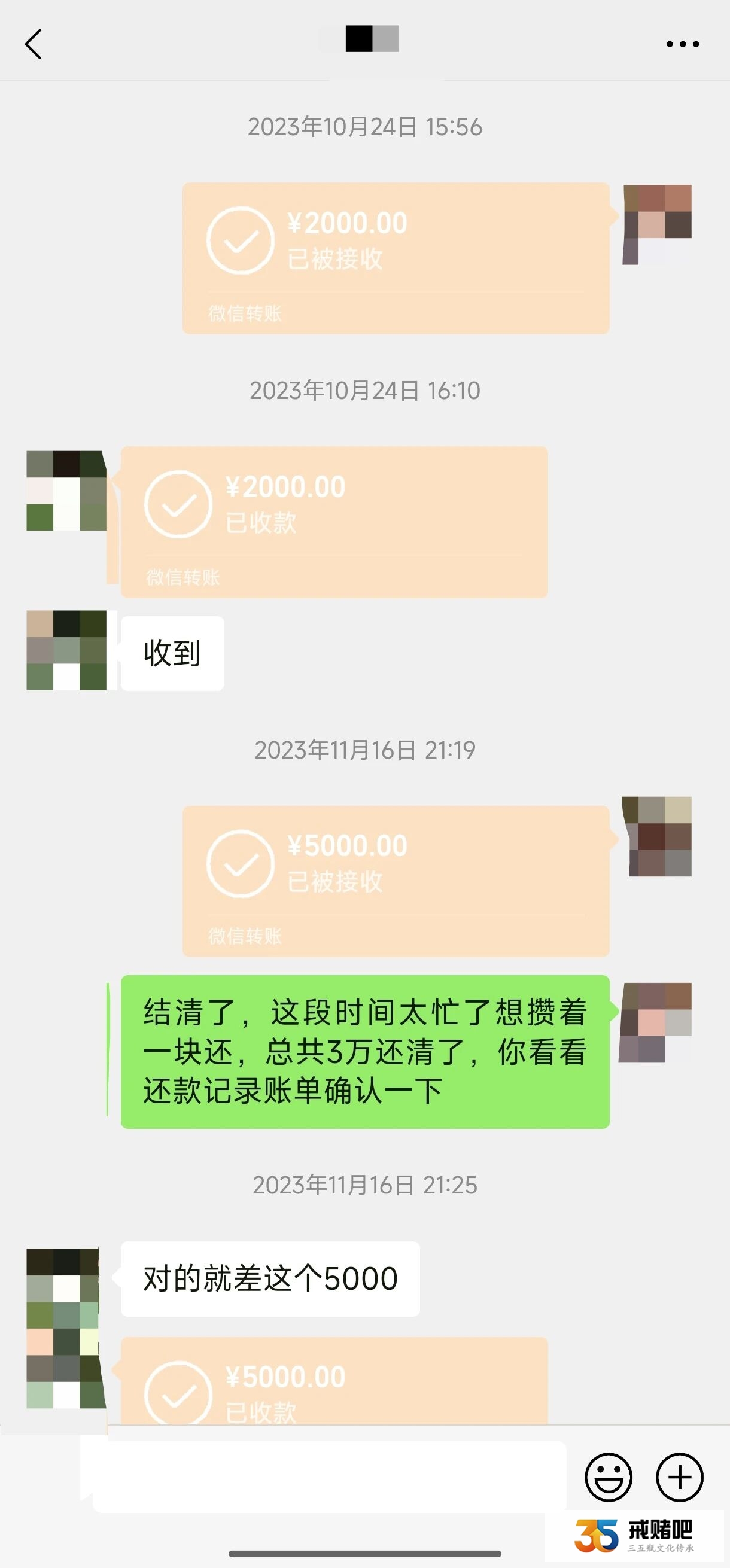Viewport: 730px width, 1568px height.
Task: Go back from this chat
Action: (x=34, y=44)
